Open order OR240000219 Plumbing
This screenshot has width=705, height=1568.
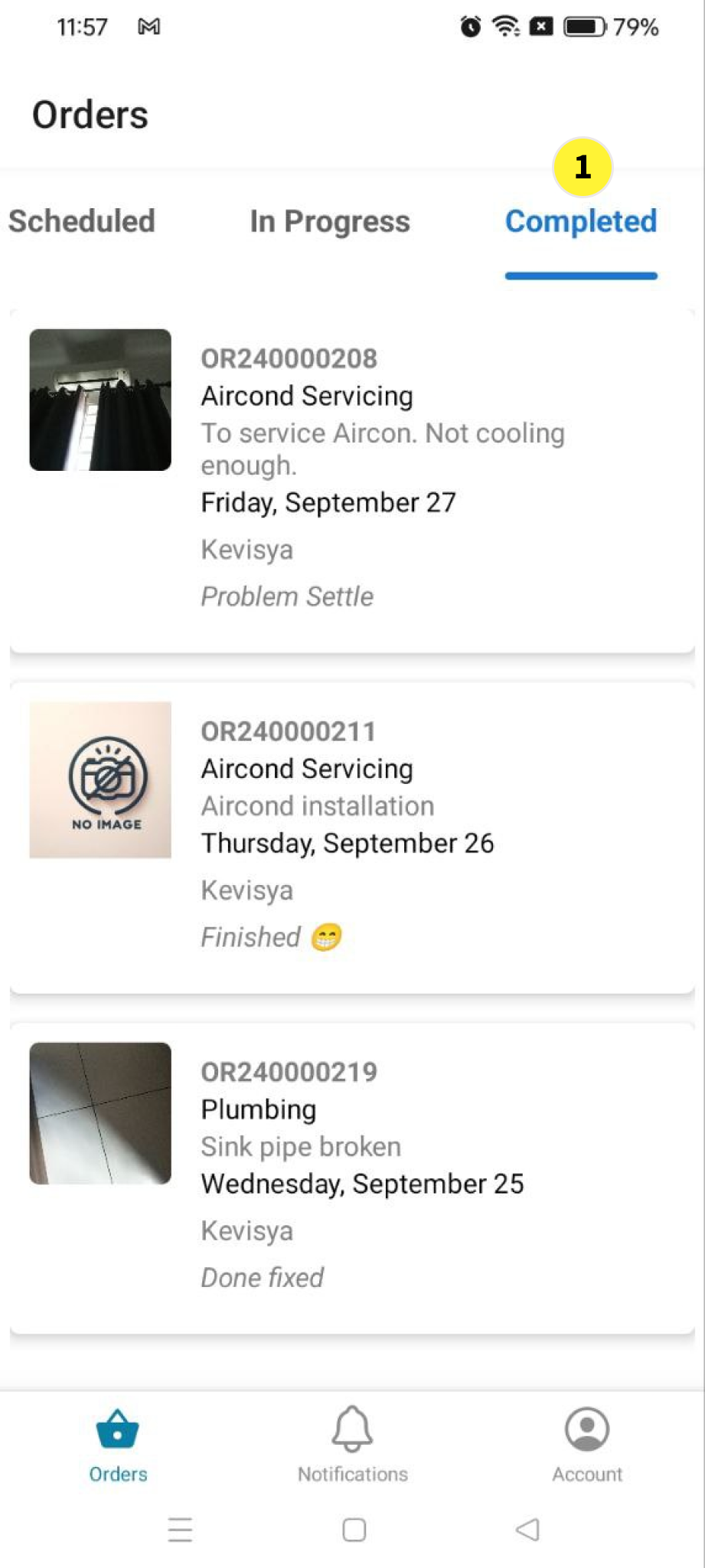pos(352,1178)
